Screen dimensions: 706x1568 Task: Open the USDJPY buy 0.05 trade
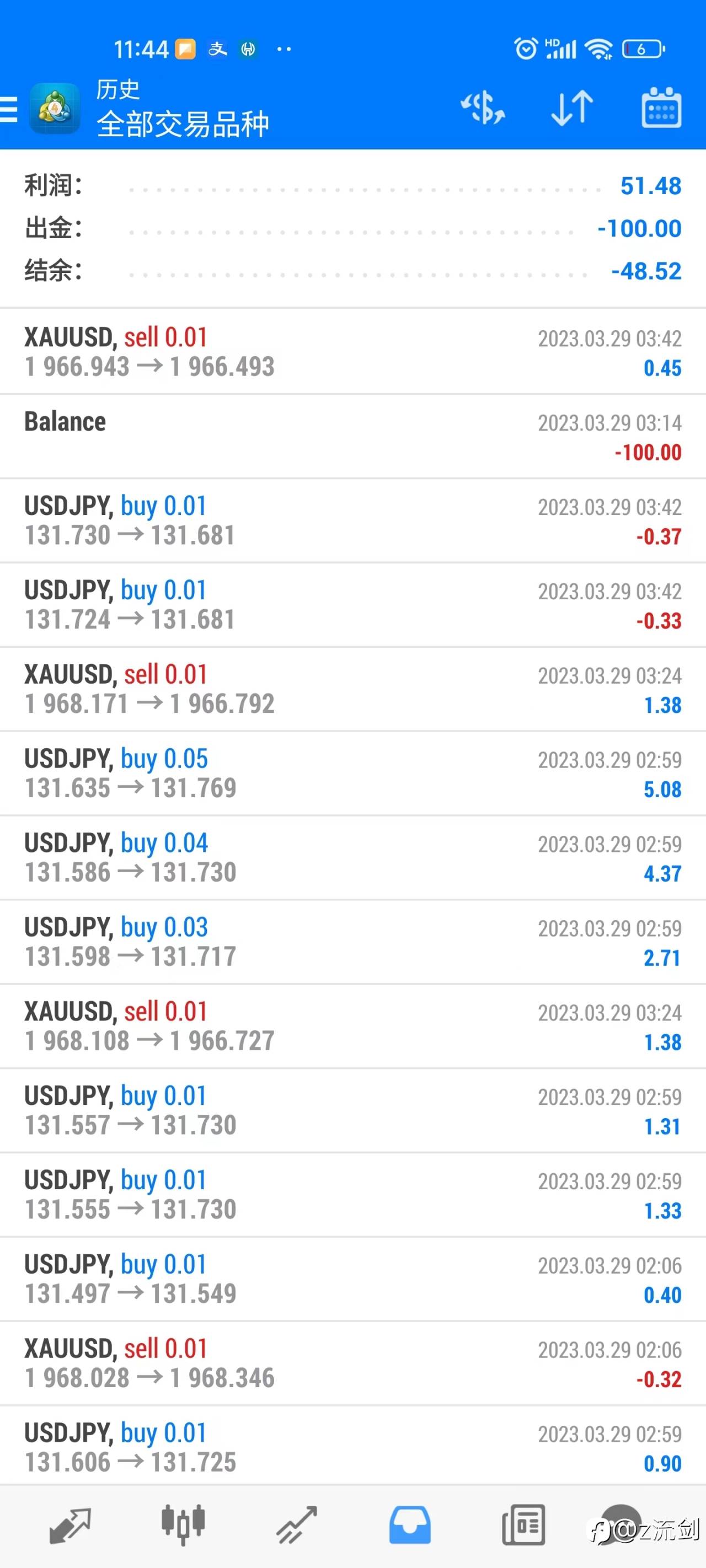pos(352,774)
